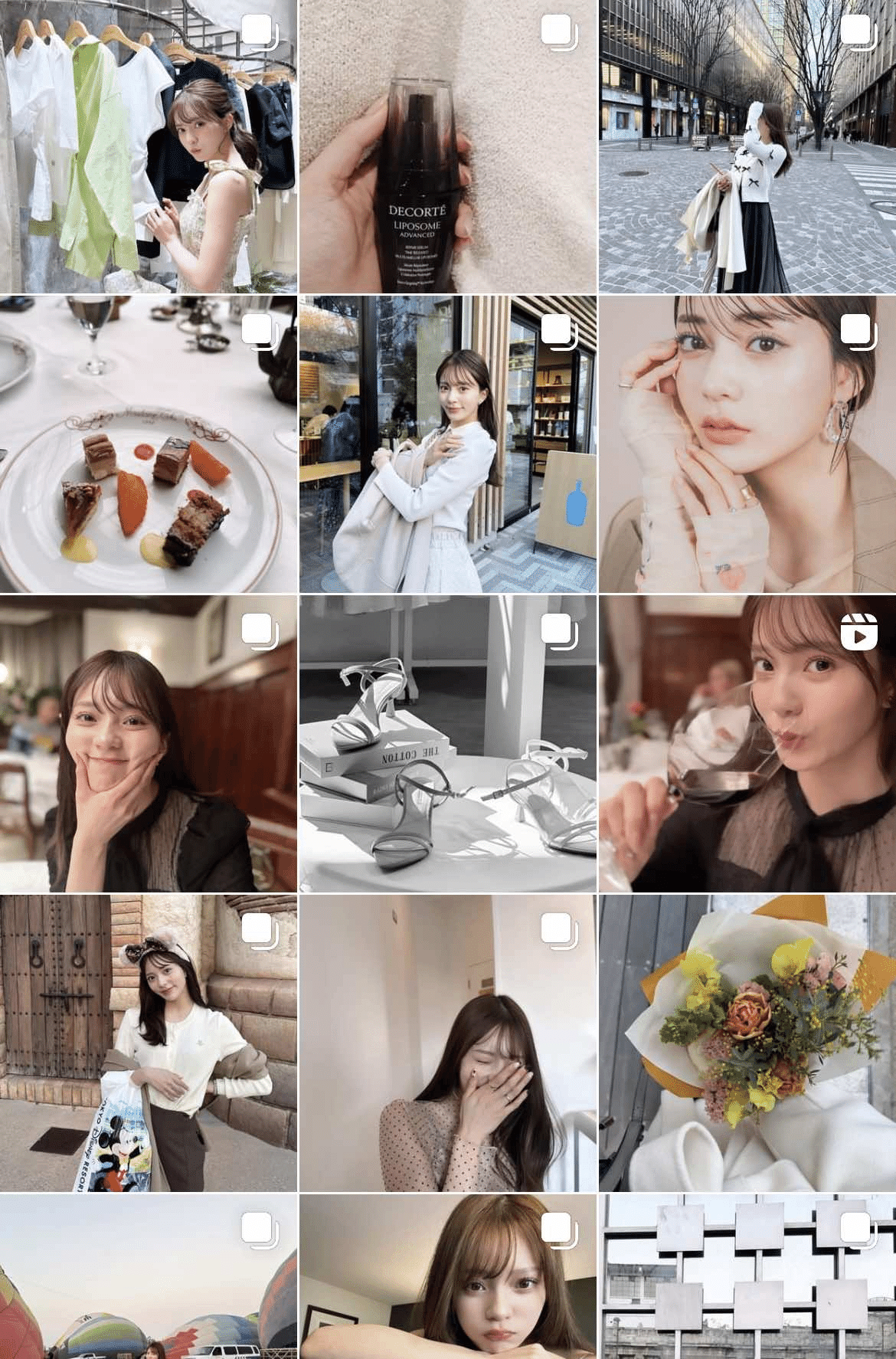Open the post of woman covering face
896x1359 pixels.
(447, 1043)
